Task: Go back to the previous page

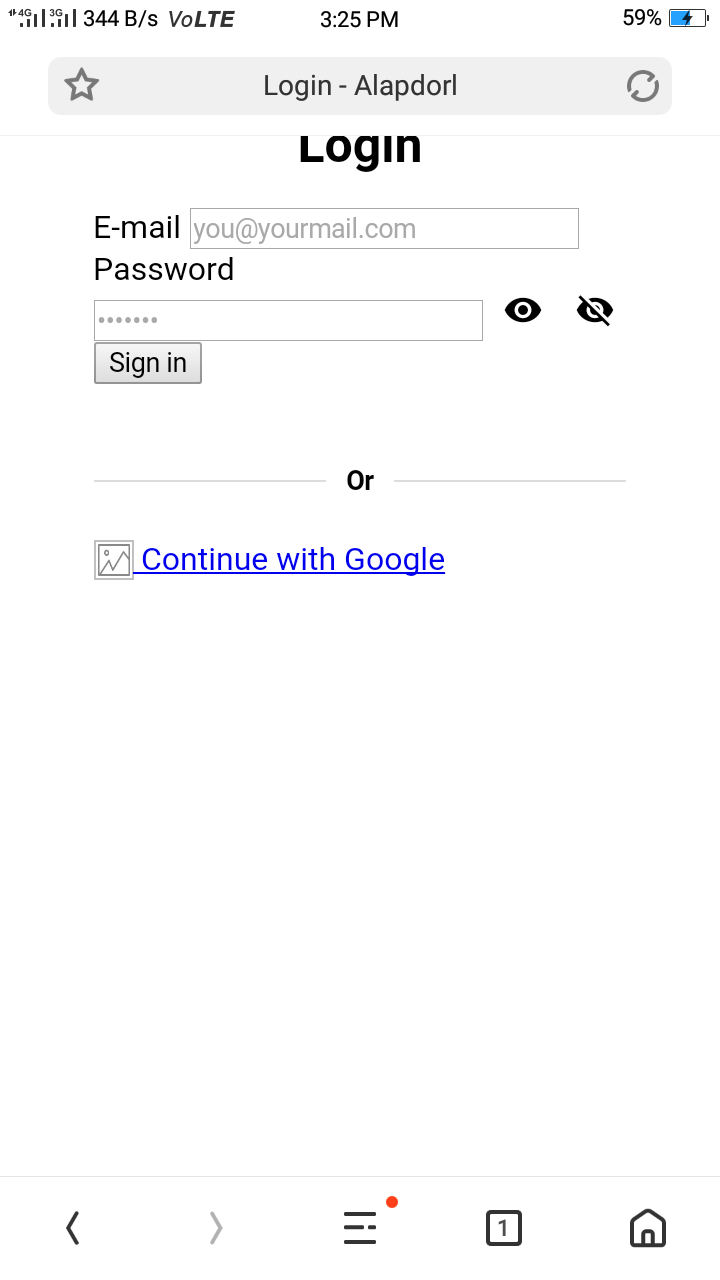Action: 73,1227
